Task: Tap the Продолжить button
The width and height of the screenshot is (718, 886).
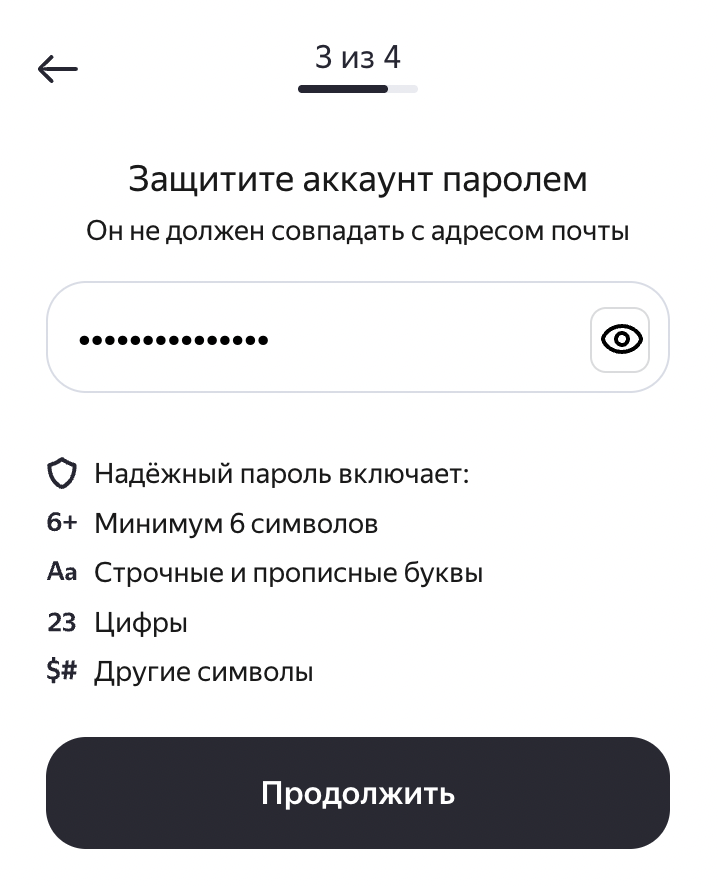Action: [x=358, y=793]
